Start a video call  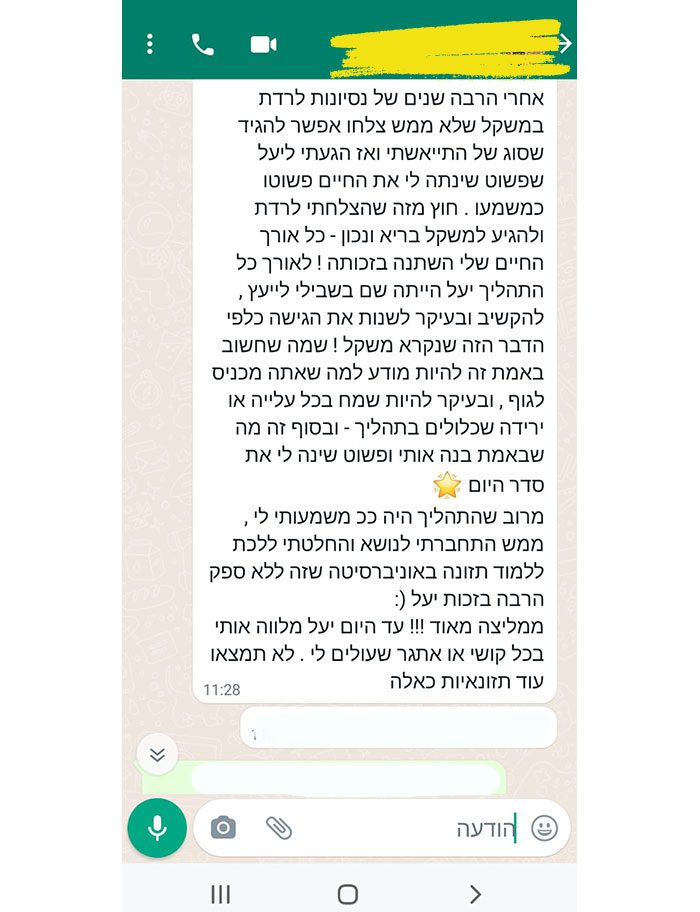pos(263,44)
